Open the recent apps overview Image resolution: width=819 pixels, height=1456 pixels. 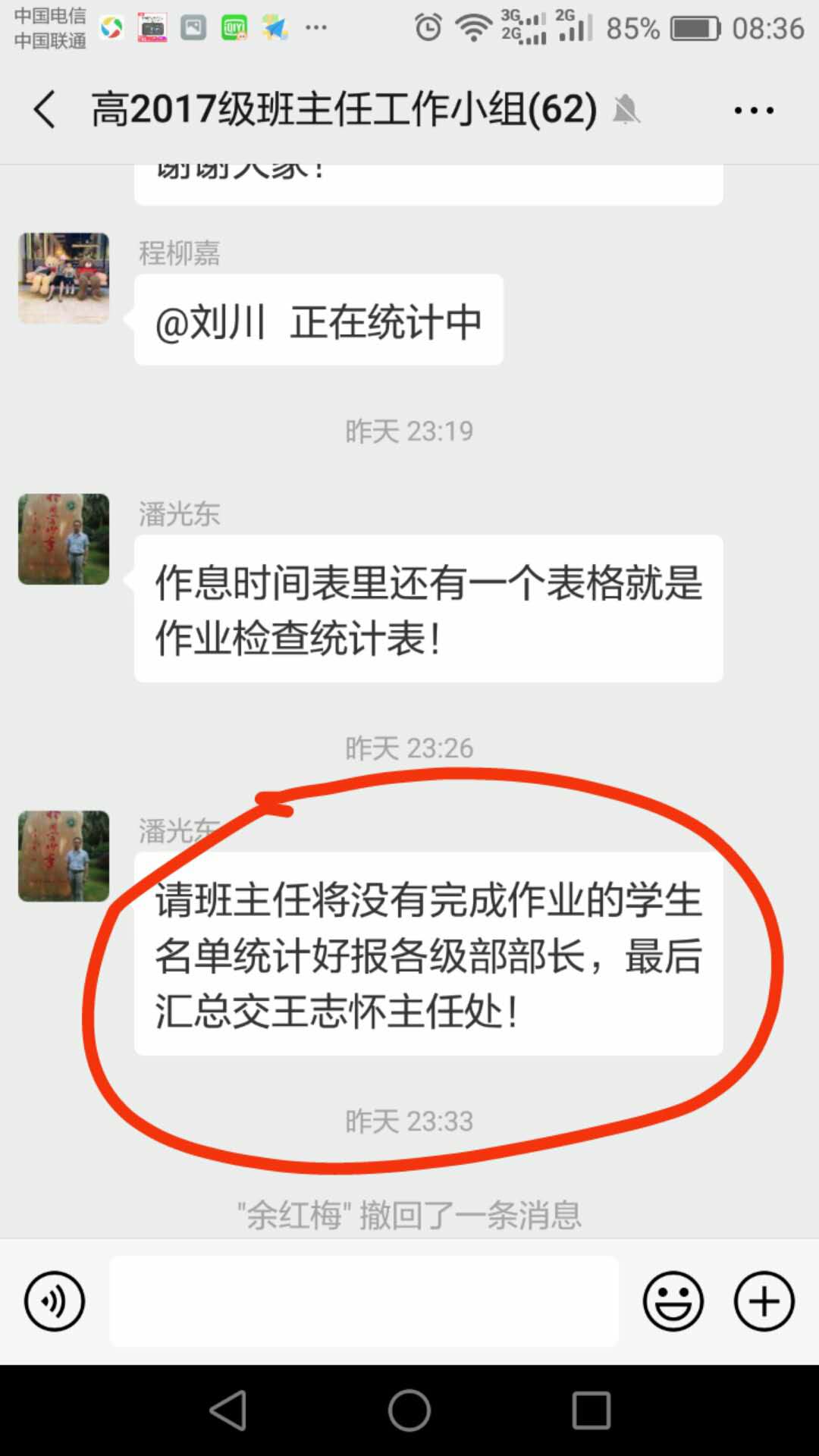(591, 1410)
